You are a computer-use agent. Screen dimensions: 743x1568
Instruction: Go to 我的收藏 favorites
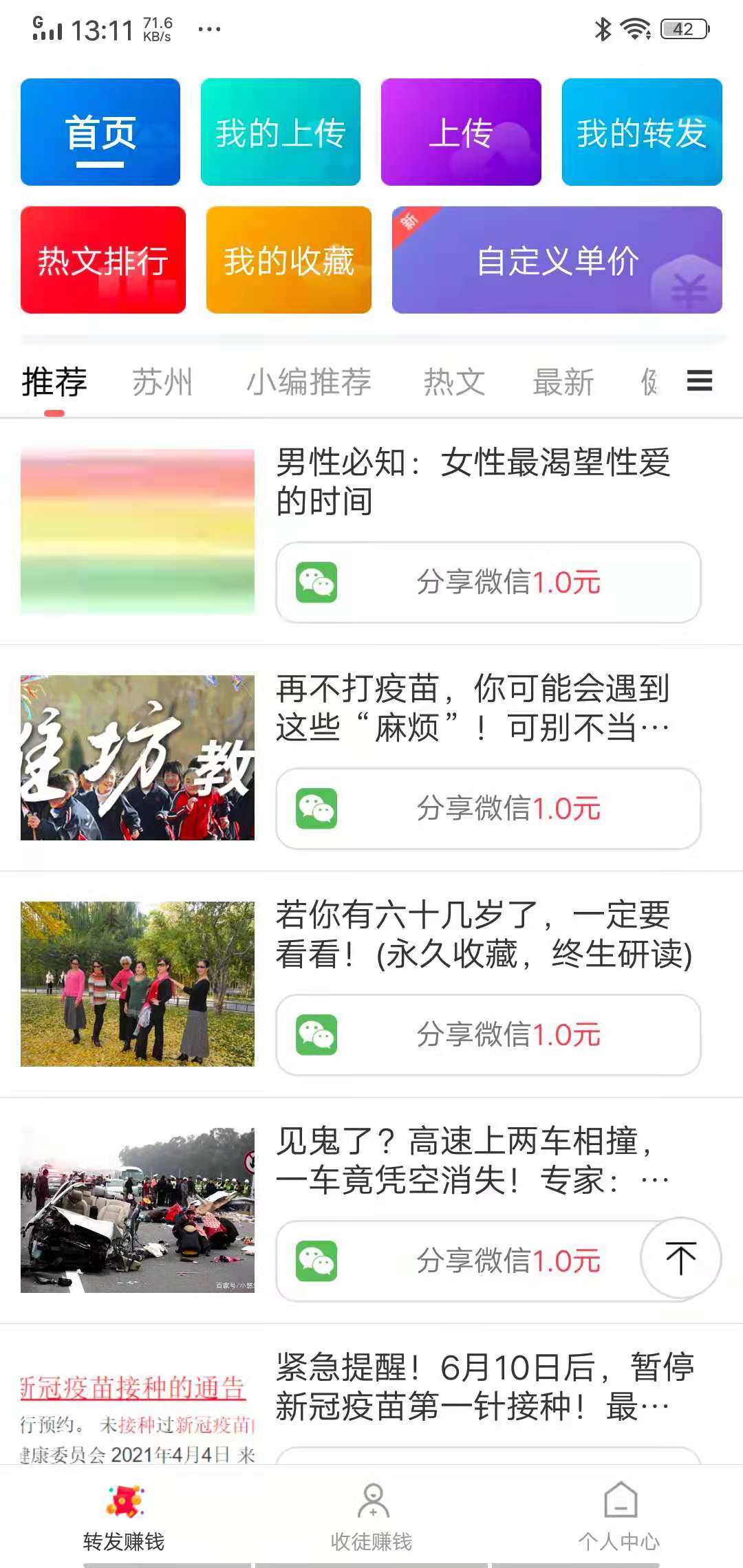click(x=289, y=260)
